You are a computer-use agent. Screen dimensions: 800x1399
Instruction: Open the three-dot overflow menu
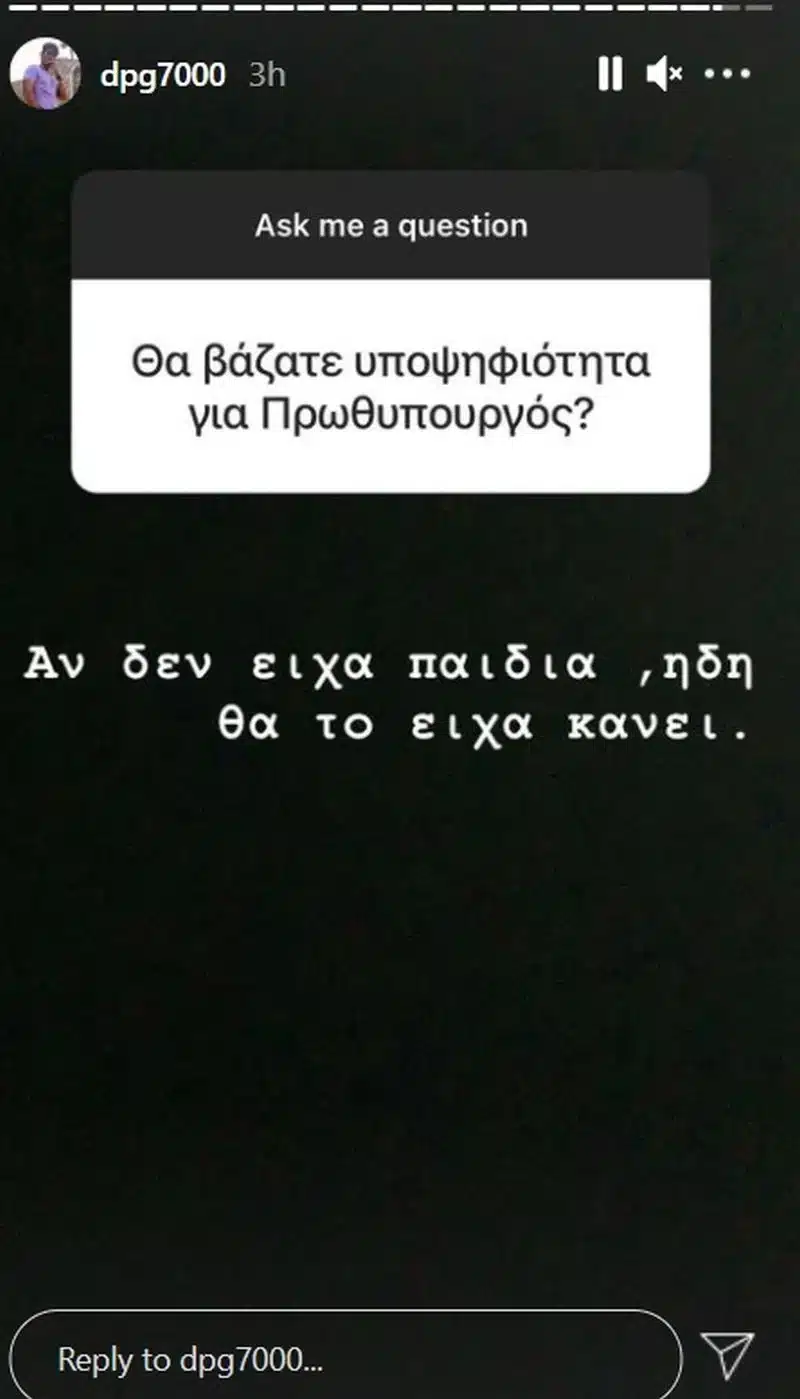coord(727,74)
